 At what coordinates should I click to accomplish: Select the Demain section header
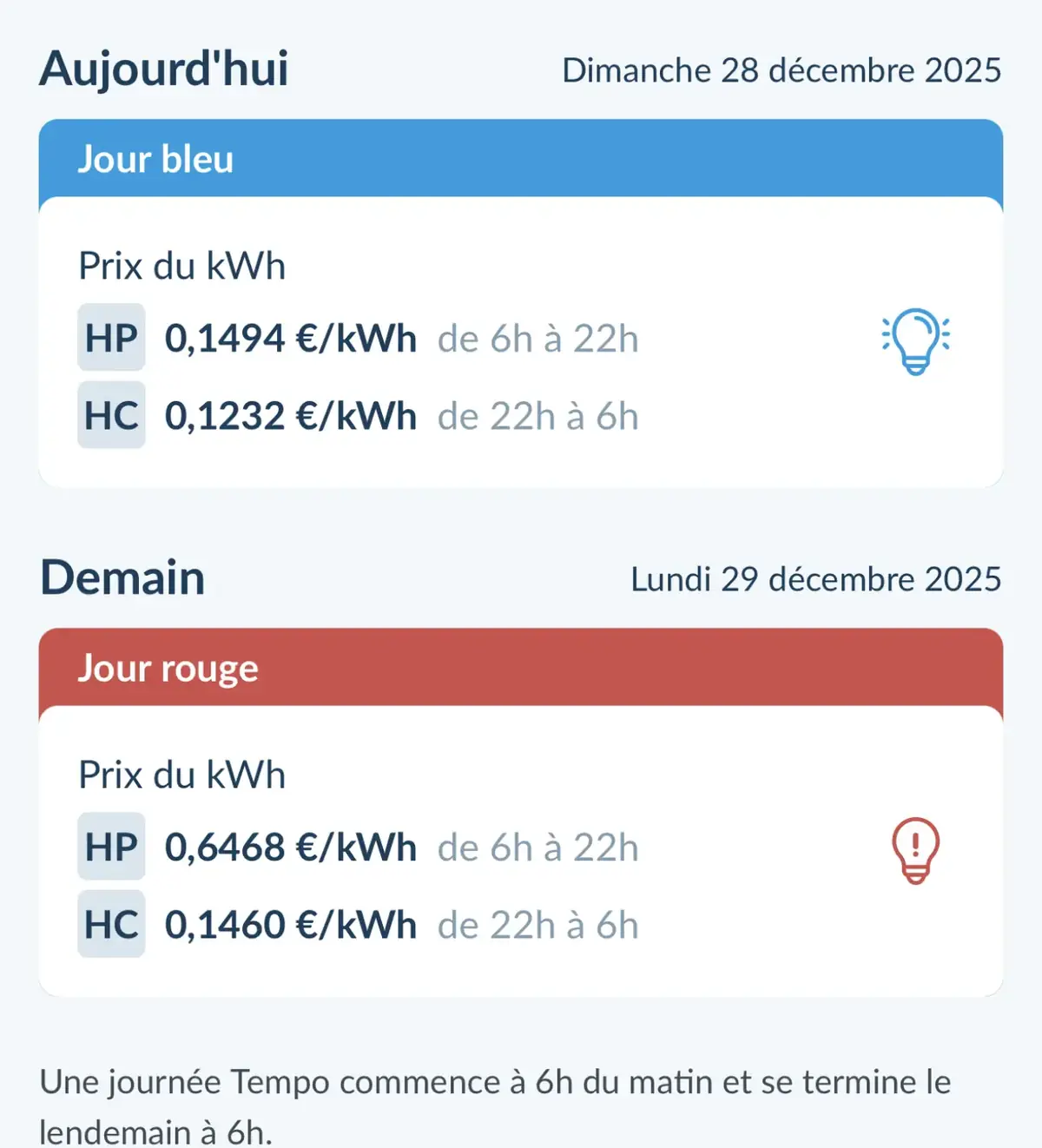124,577
